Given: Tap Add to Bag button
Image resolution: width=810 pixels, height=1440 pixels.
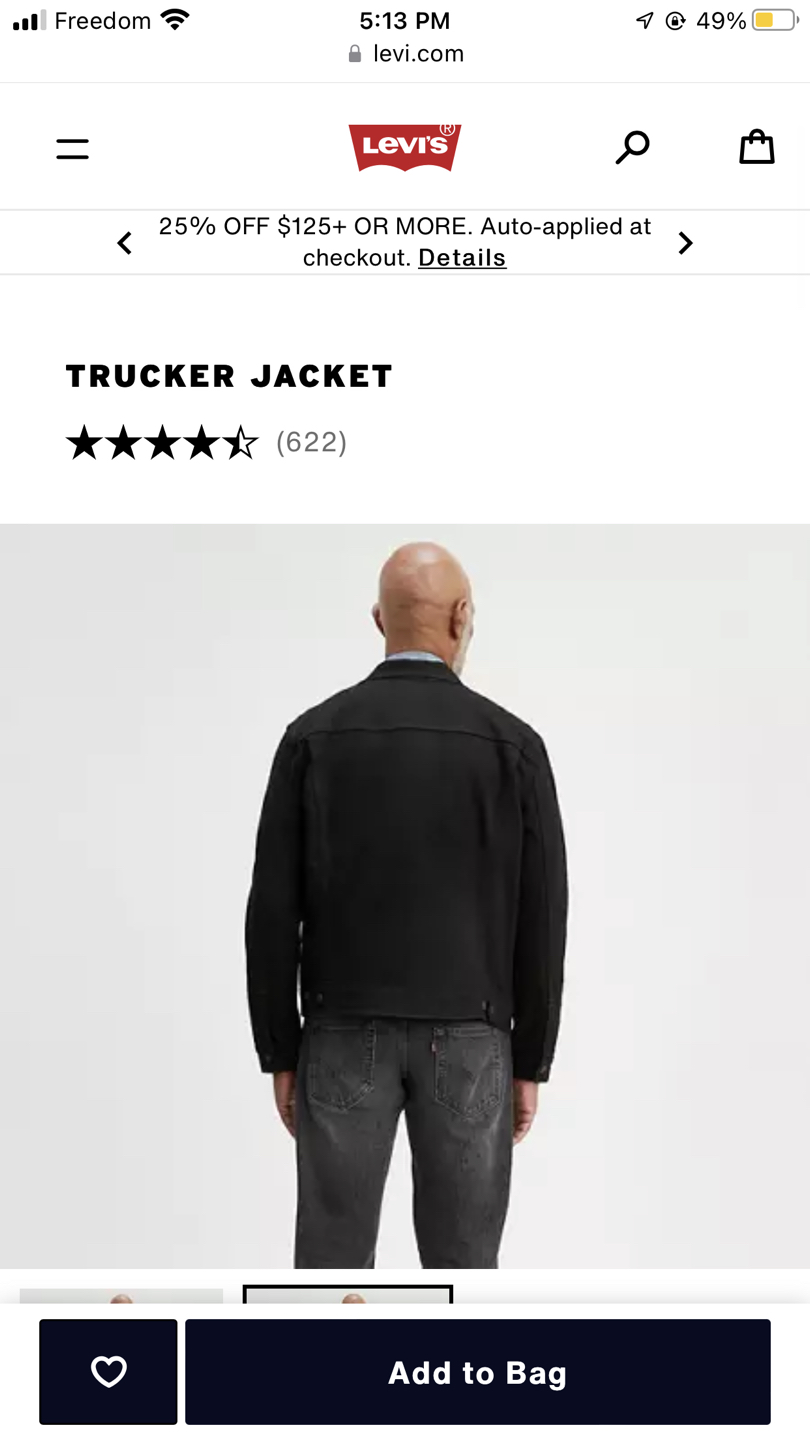Looking at the screenshot, I should pyautogui.click(x=477, y=1372).
